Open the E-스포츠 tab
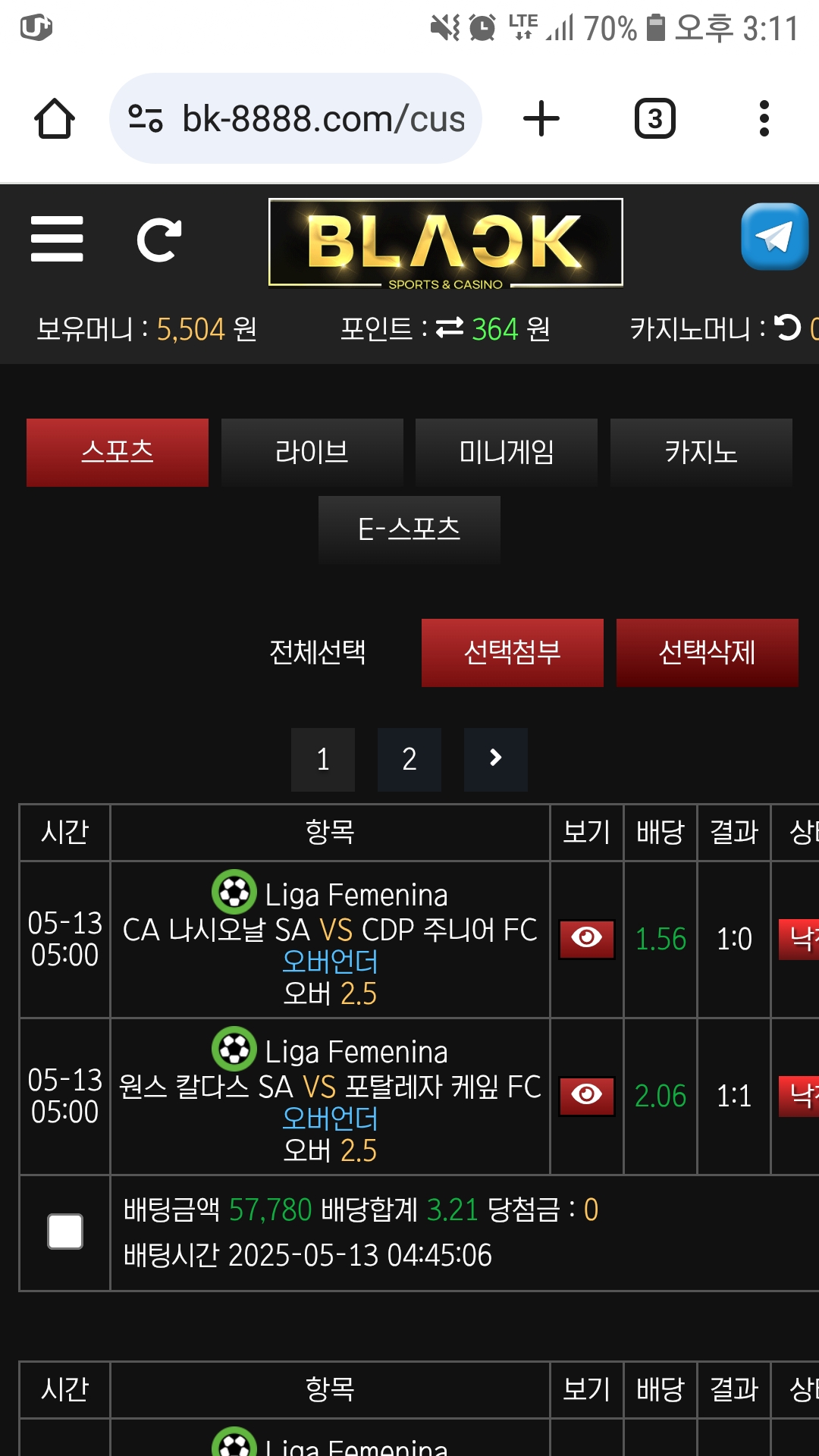Viewport: 819px width, 1456px height. 409,529
